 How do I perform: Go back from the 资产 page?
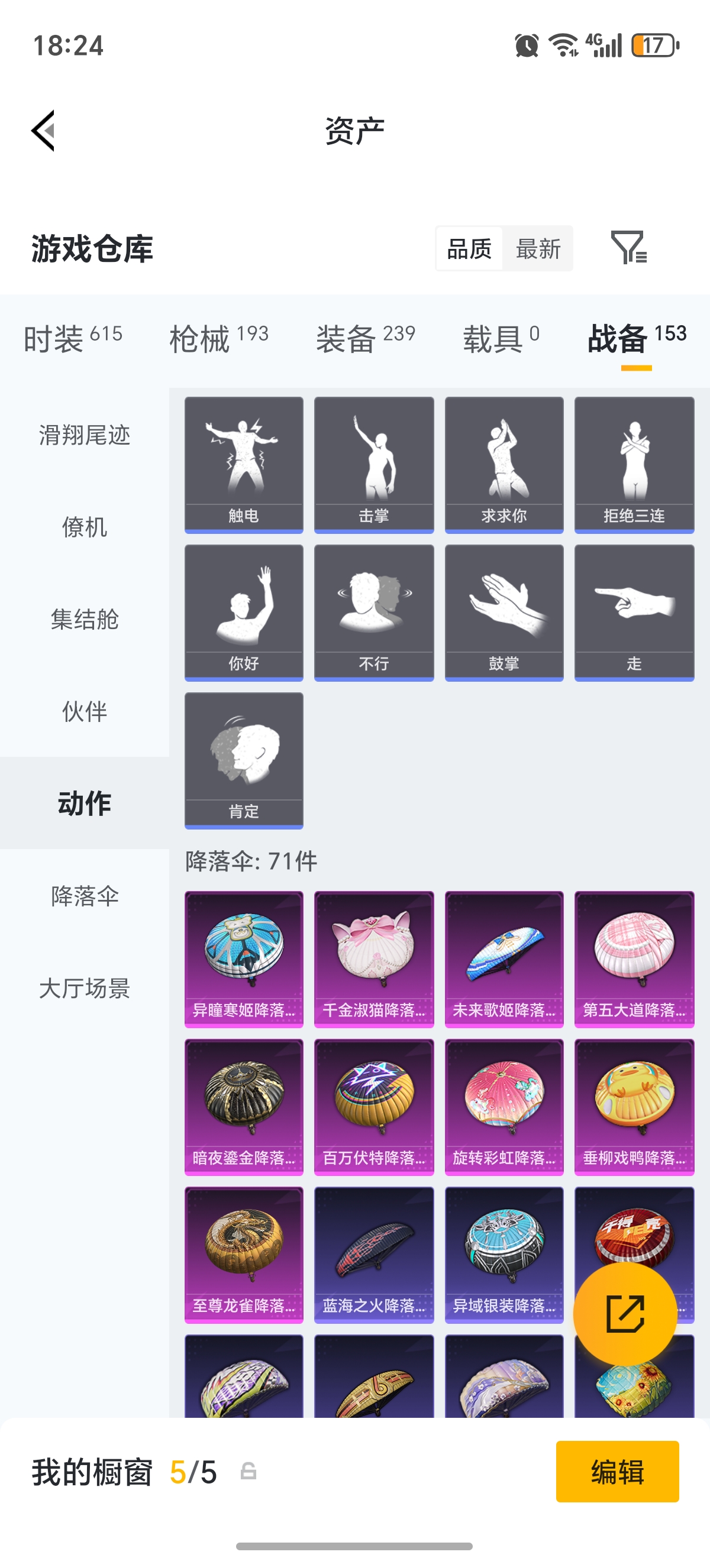tap(44, 130)
